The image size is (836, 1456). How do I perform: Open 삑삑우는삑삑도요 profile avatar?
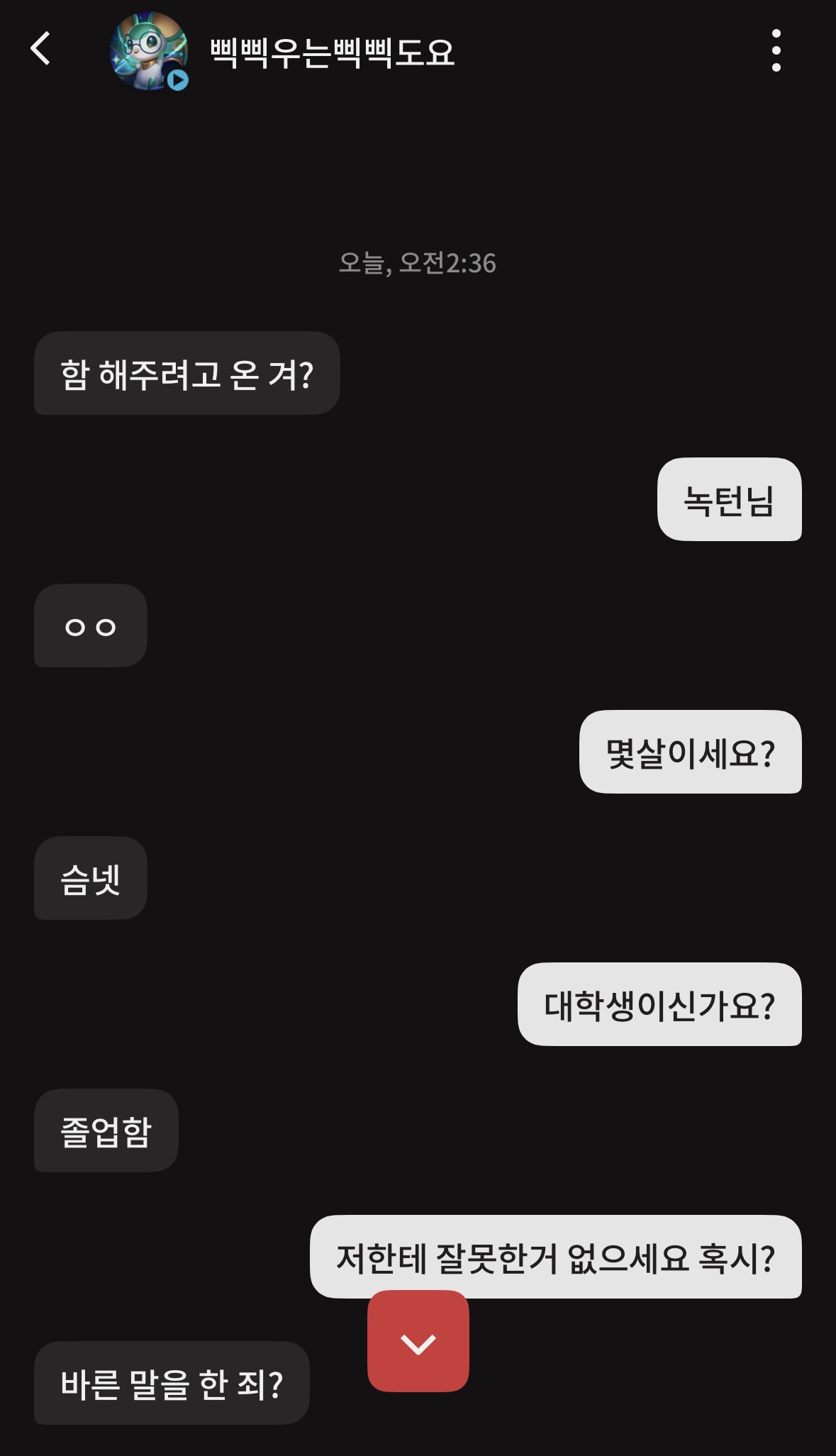click(x=149, y=51)
